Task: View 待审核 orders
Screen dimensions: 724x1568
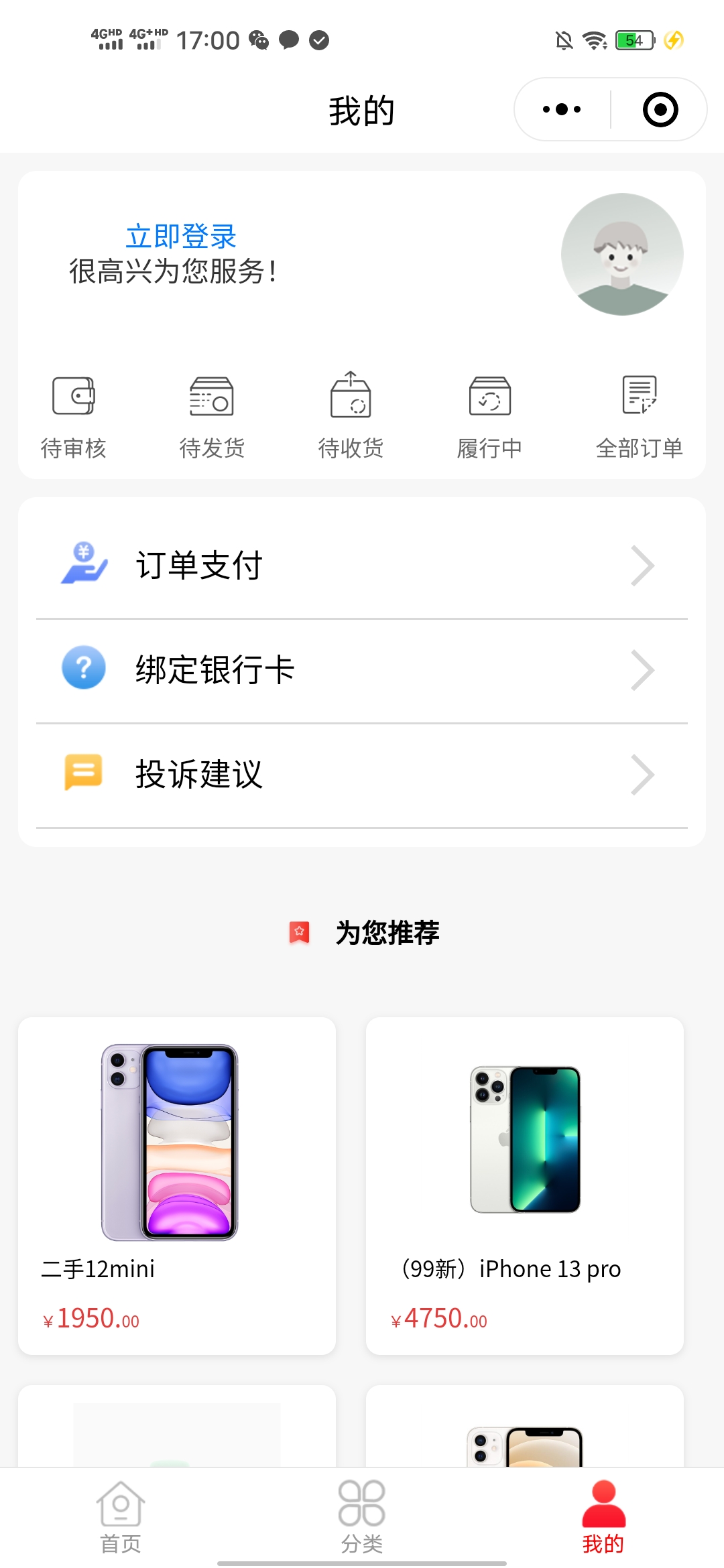Action: (x=74, y=417)
